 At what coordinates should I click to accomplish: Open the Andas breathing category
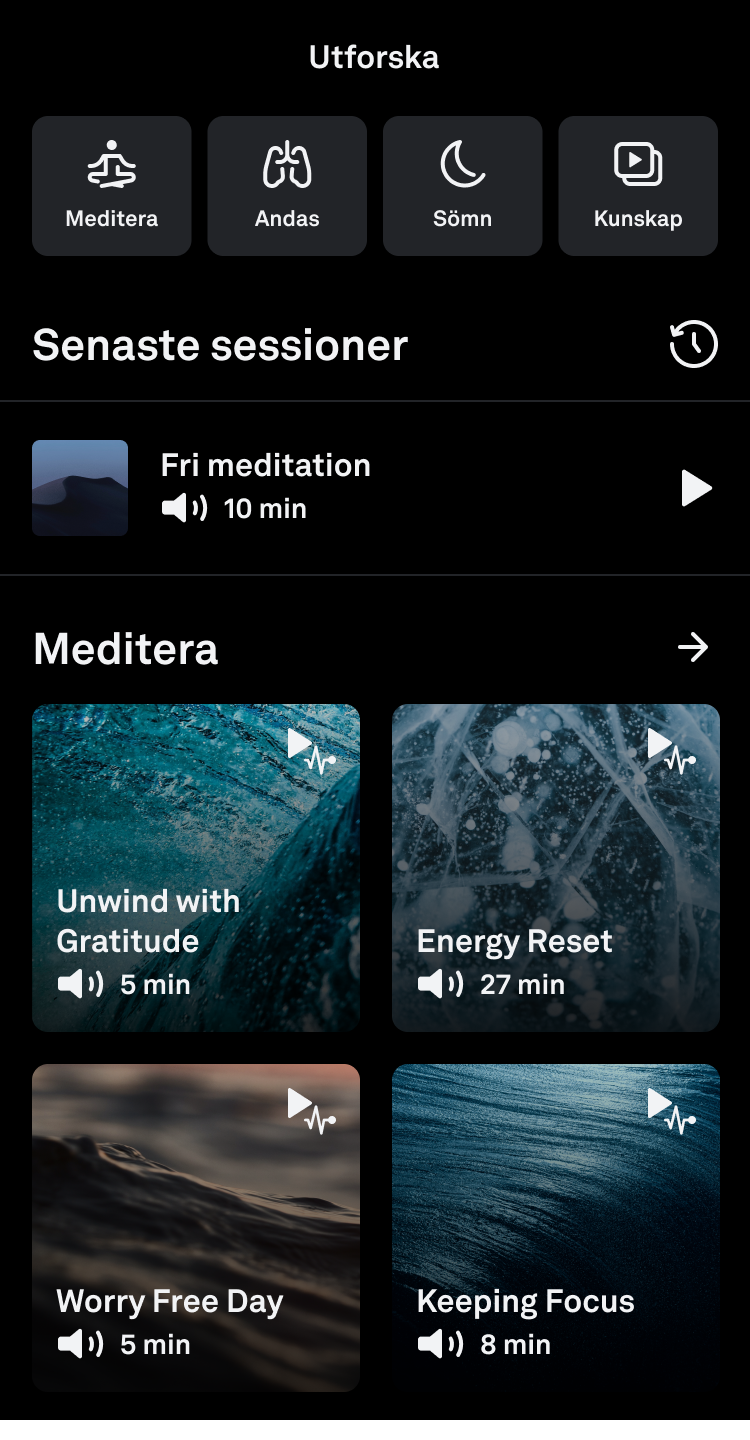click(287, 186)
